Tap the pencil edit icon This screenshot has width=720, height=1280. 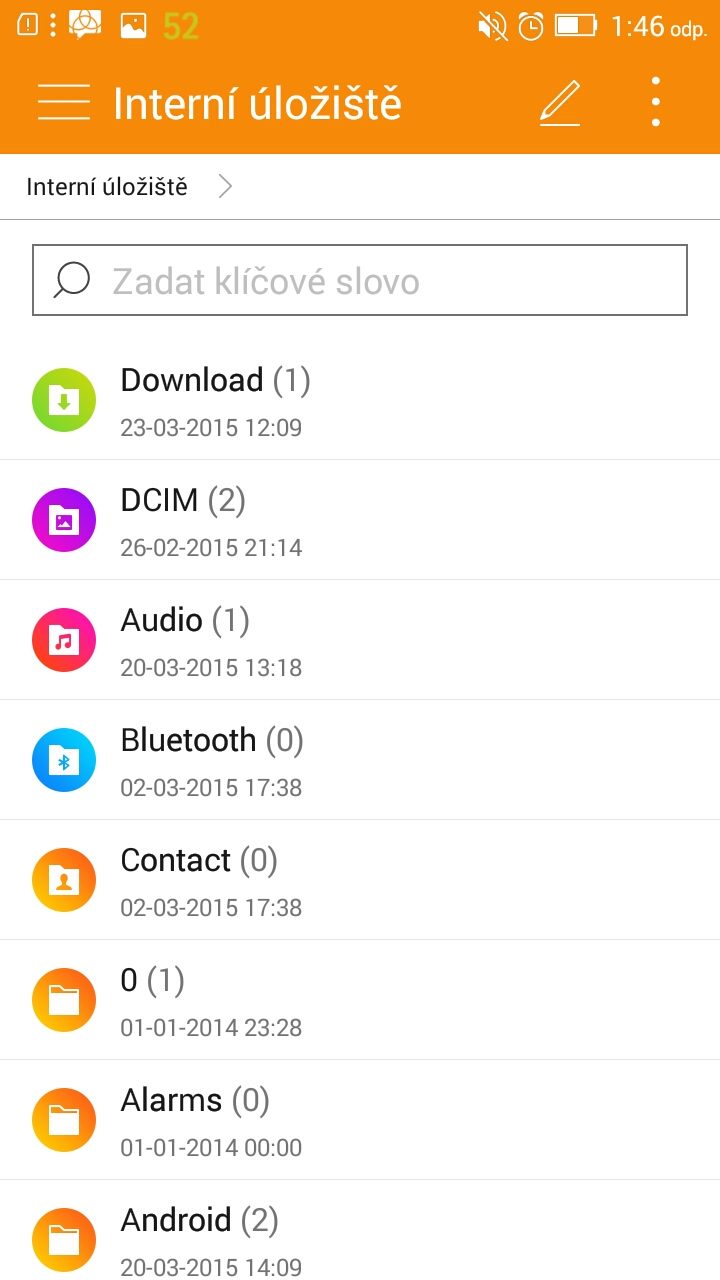560,102
